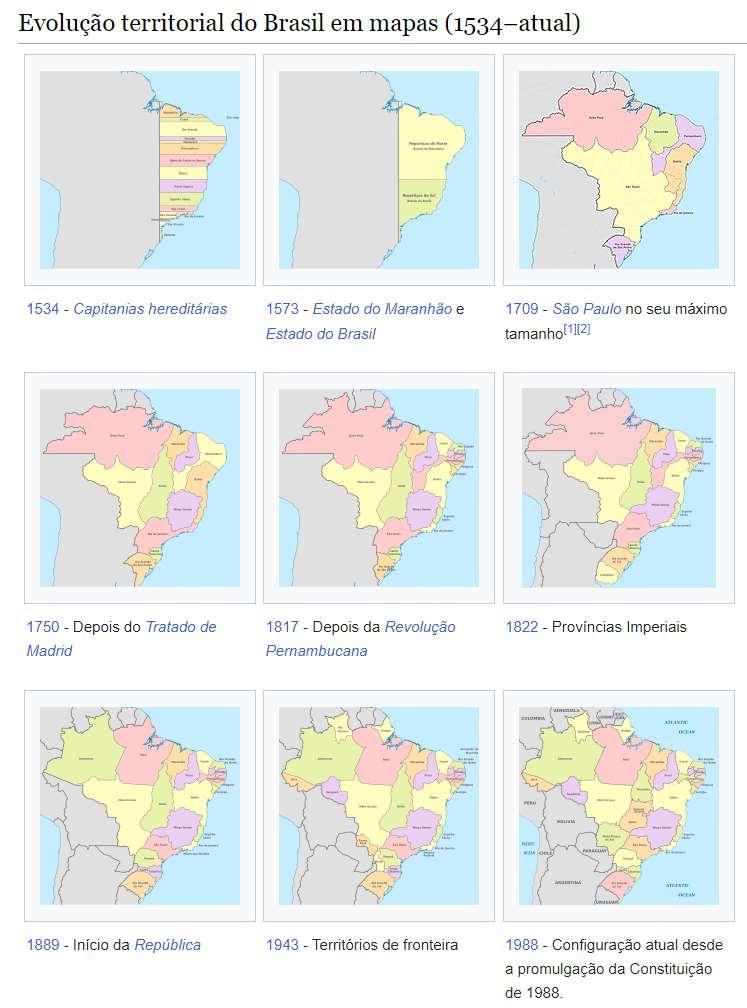Follow the São Paulo link
The width and height of the screenshot is (747, 1008).
pos(586,309)
